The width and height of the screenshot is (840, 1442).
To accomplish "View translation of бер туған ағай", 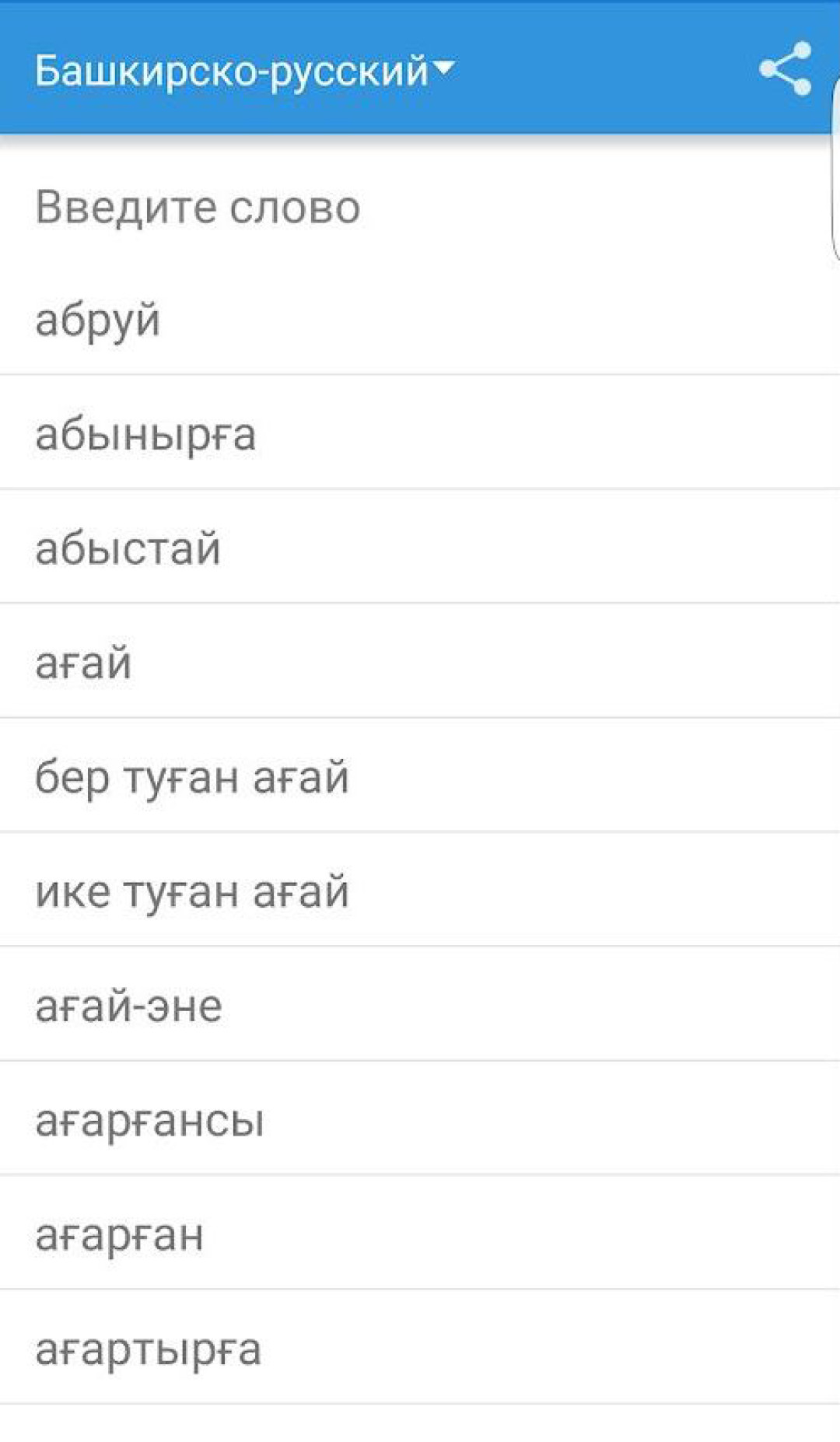I will coord(192,777).
